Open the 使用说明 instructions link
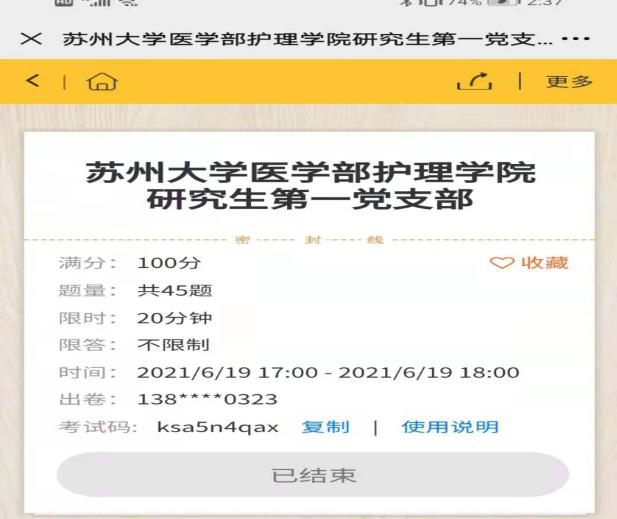Screen dimensions: 617x519 point(450,427)
